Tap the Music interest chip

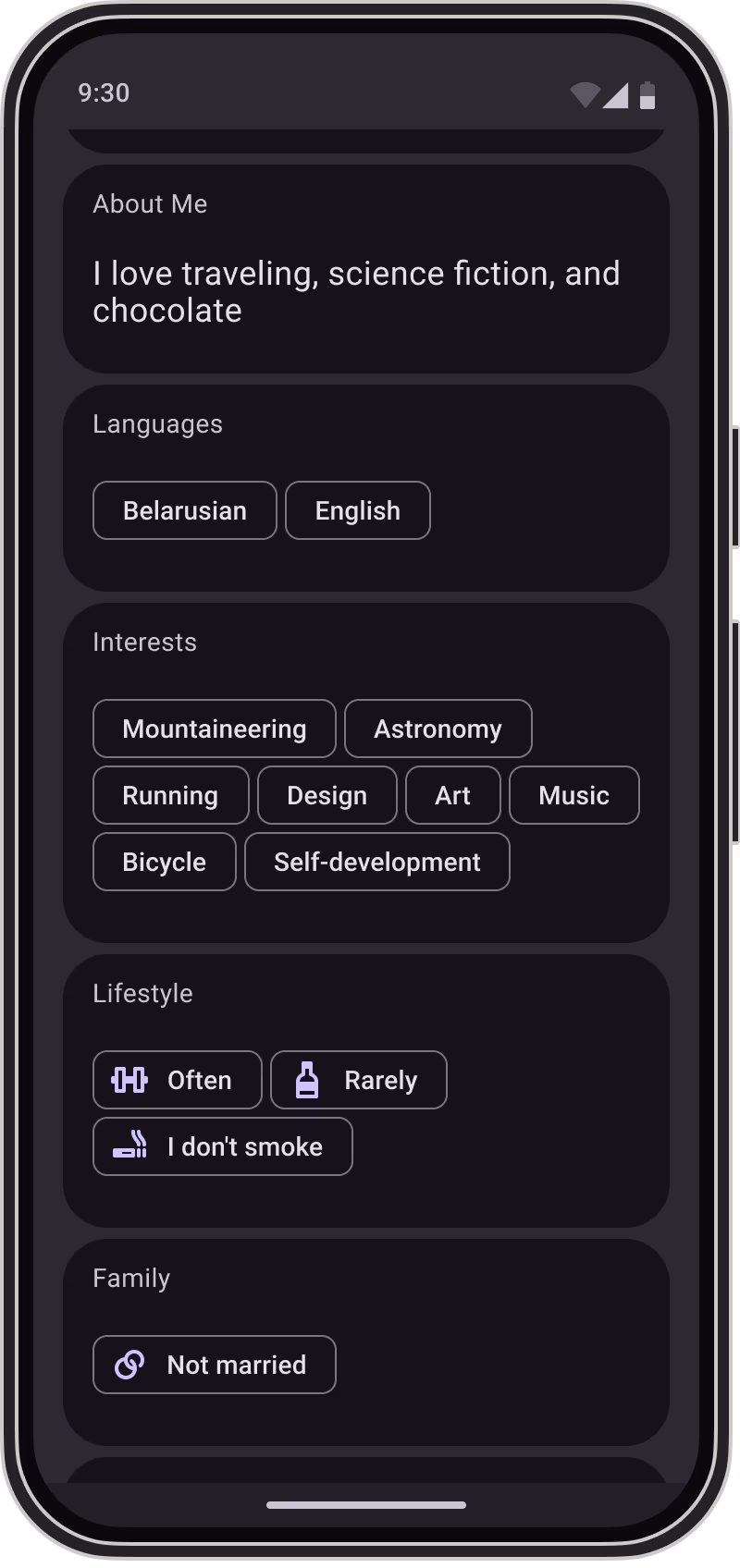(574, 795)
